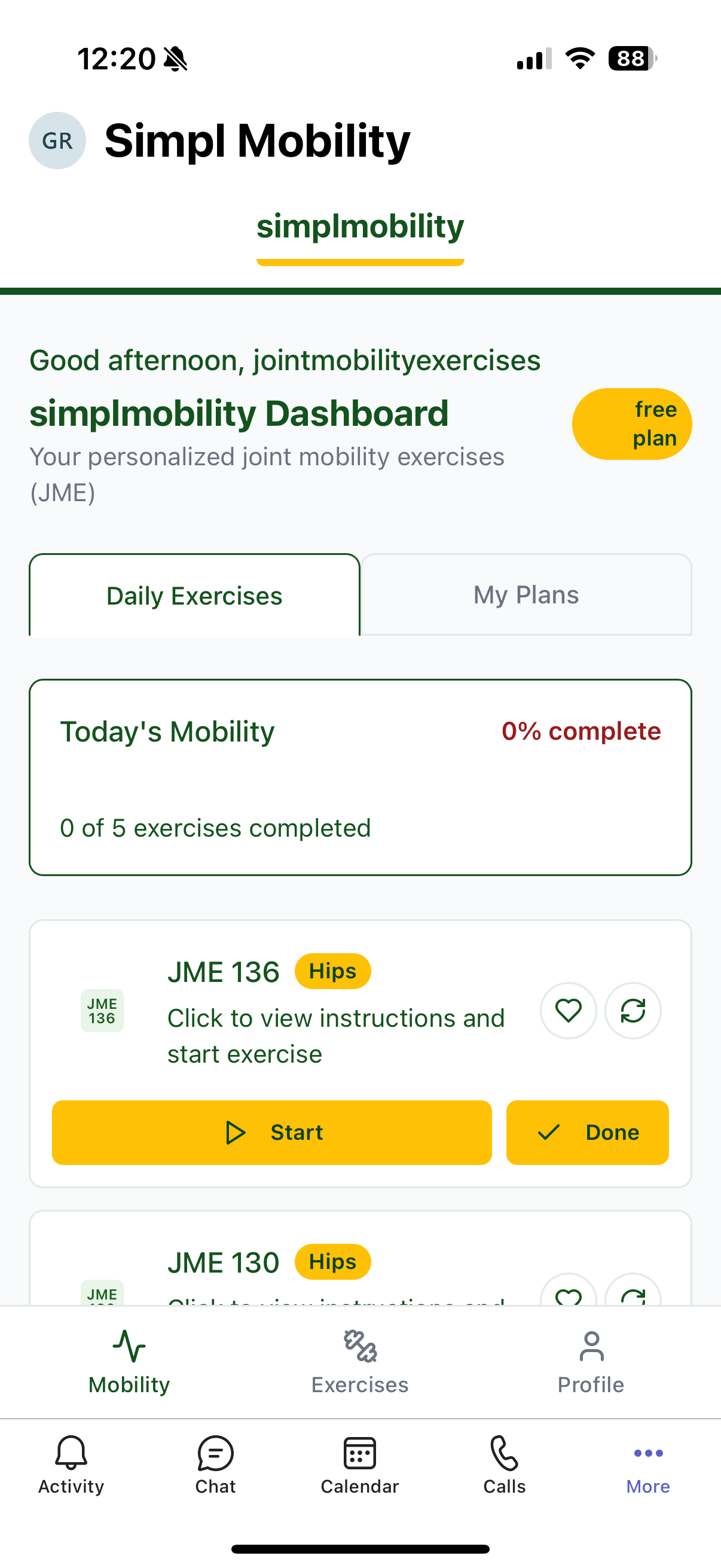Mark JME 136 as Done
Viewport: 721px width, 1568px height.
coord(586,1132)
